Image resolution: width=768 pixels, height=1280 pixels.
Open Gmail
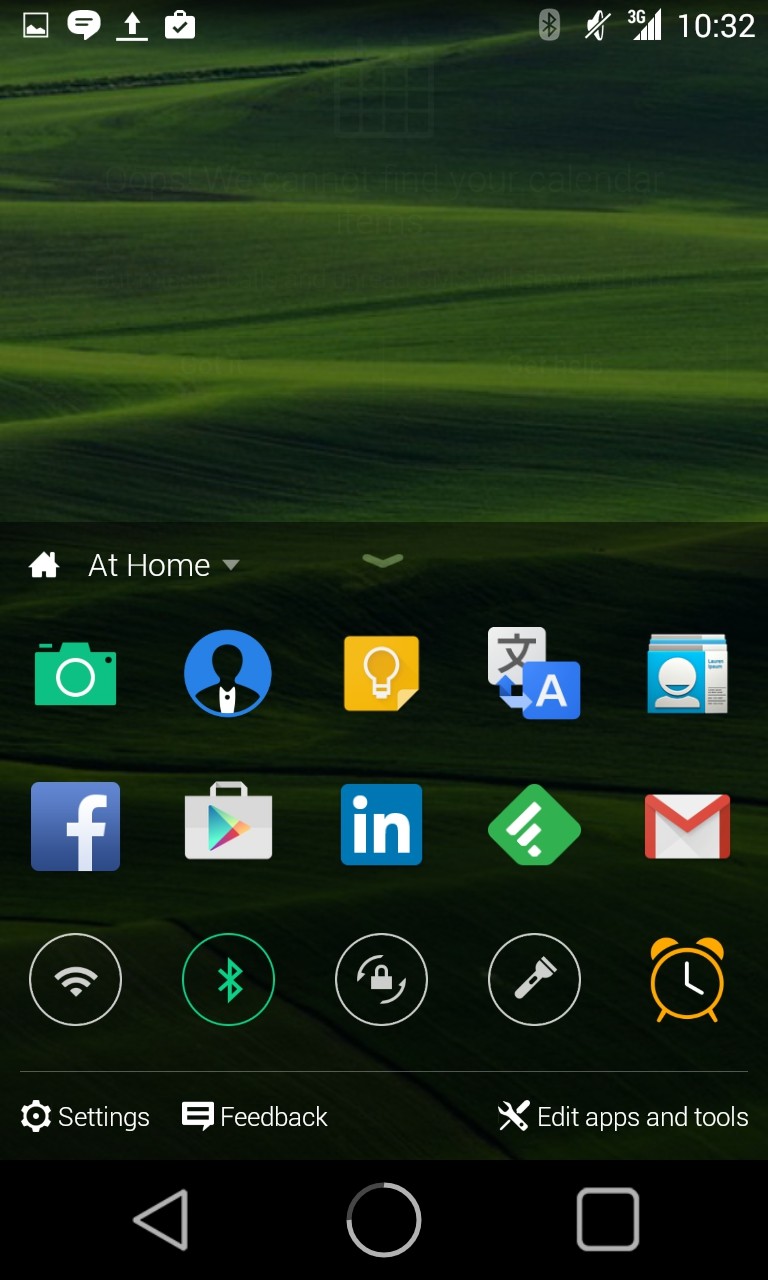point(687,826)
